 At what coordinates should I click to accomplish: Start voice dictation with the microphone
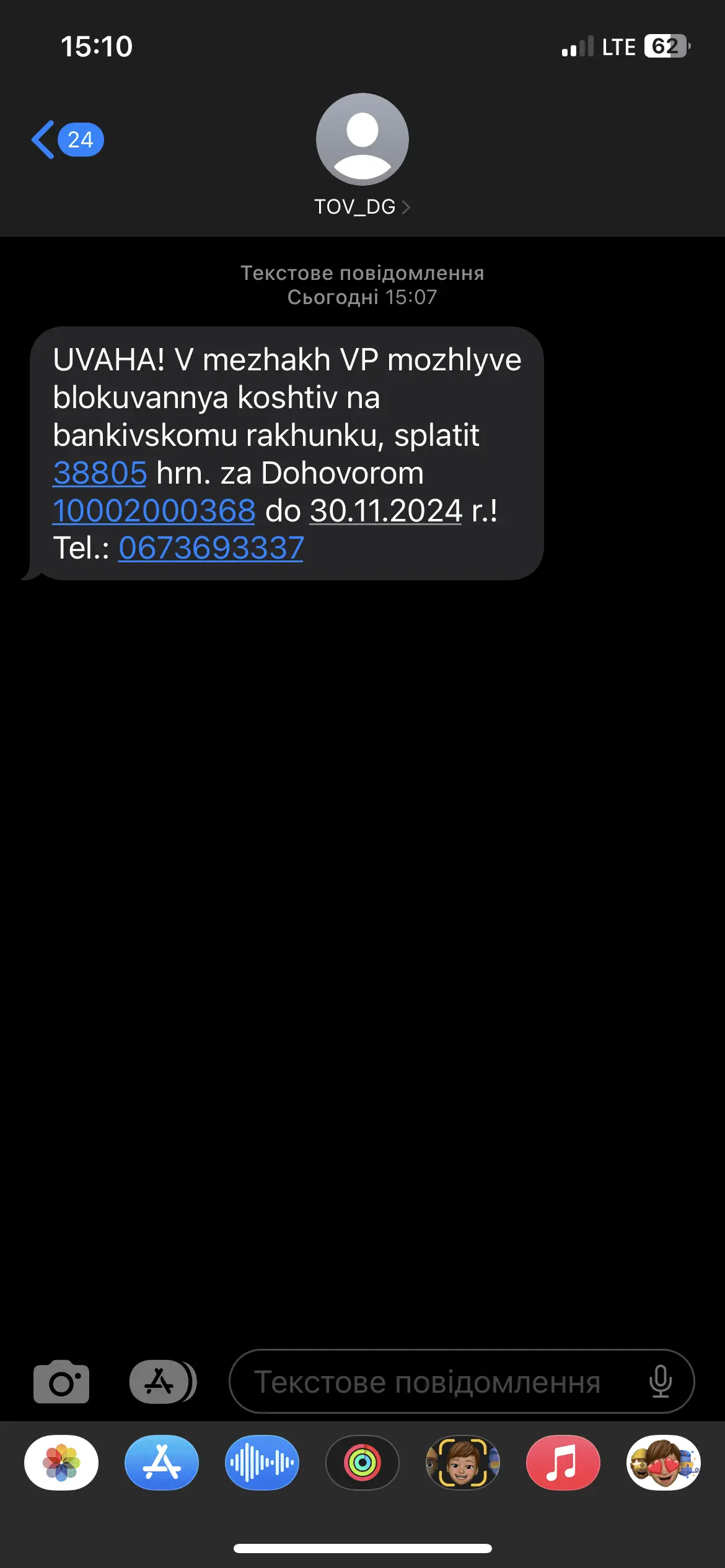click(x=661, y=1382)
